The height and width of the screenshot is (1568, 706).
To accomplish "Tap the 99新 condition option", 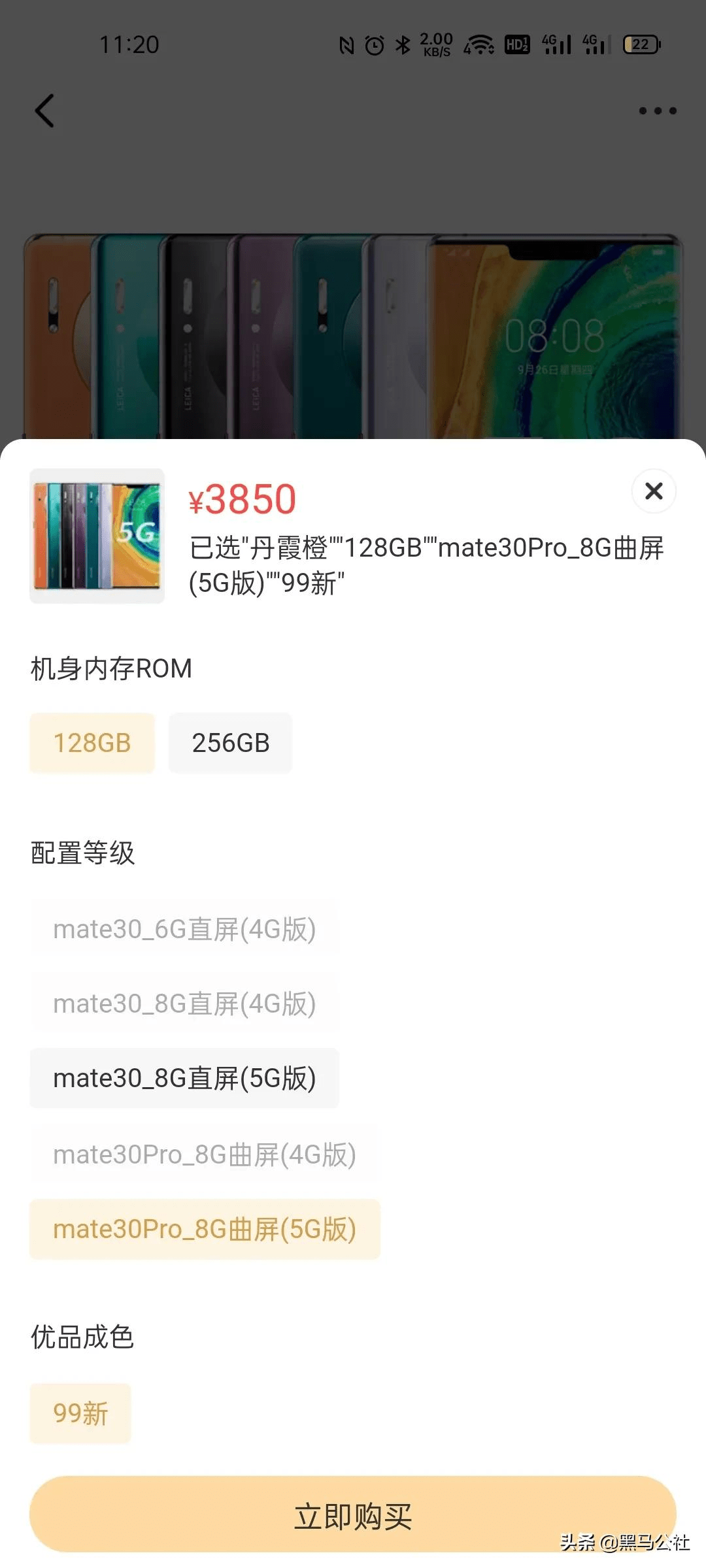I will [80, 1413].
